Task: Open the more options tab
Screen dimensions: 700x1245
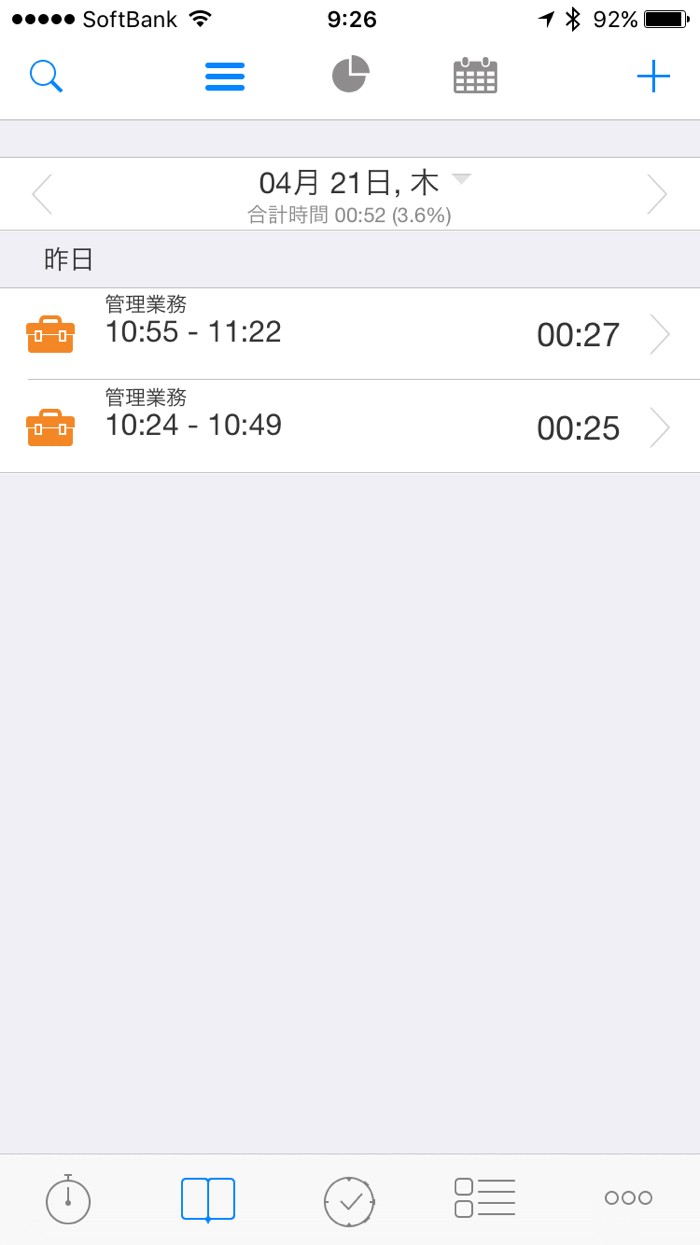Action: pyautogui.click(x=628, y=1198)
